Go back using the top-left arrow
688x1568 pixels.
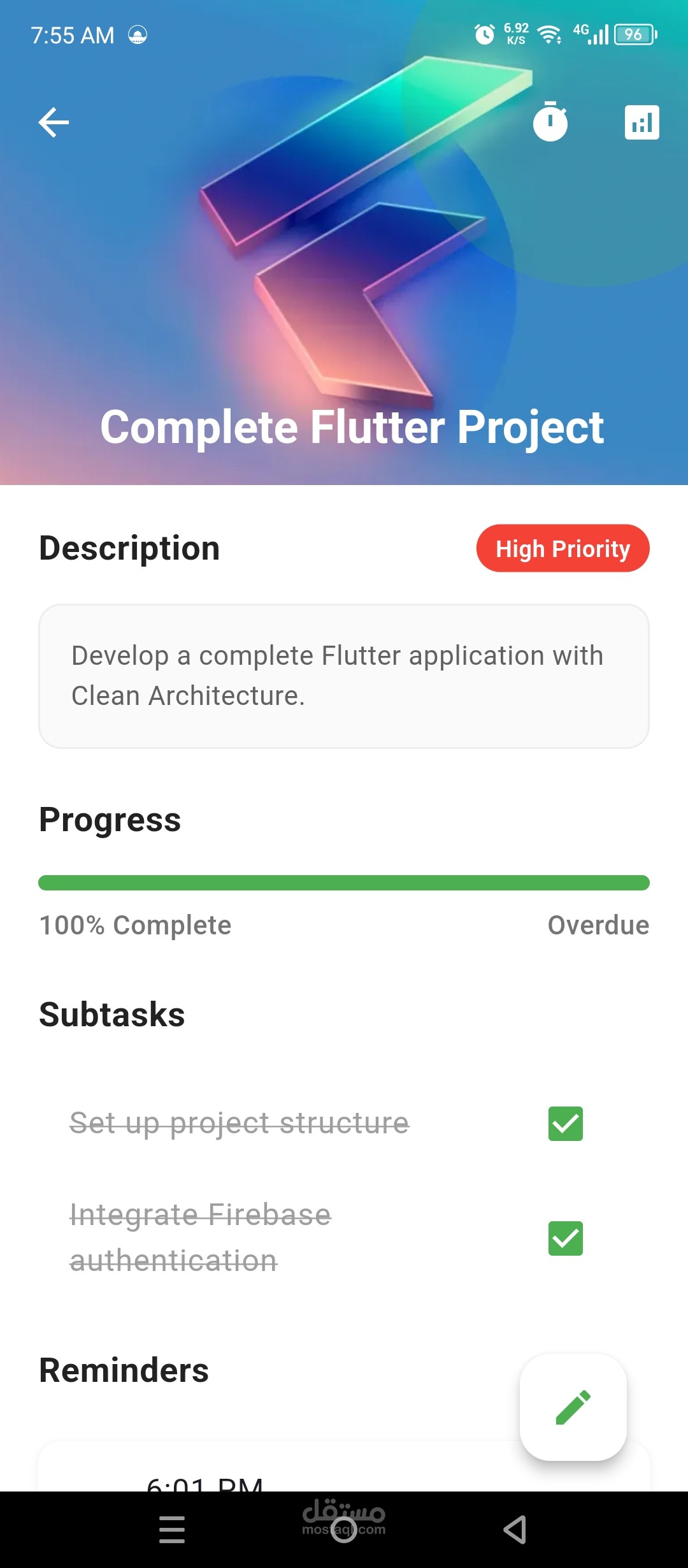coord(54,122)
